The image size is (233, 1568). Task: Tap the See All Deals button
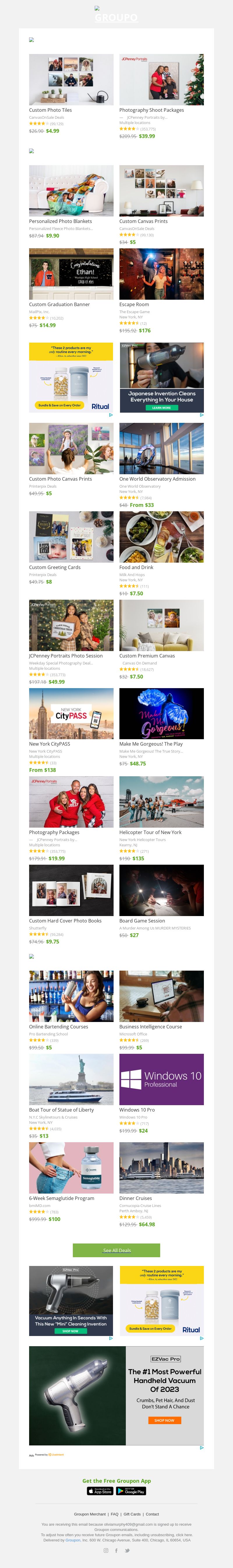tap(116, 1250)
